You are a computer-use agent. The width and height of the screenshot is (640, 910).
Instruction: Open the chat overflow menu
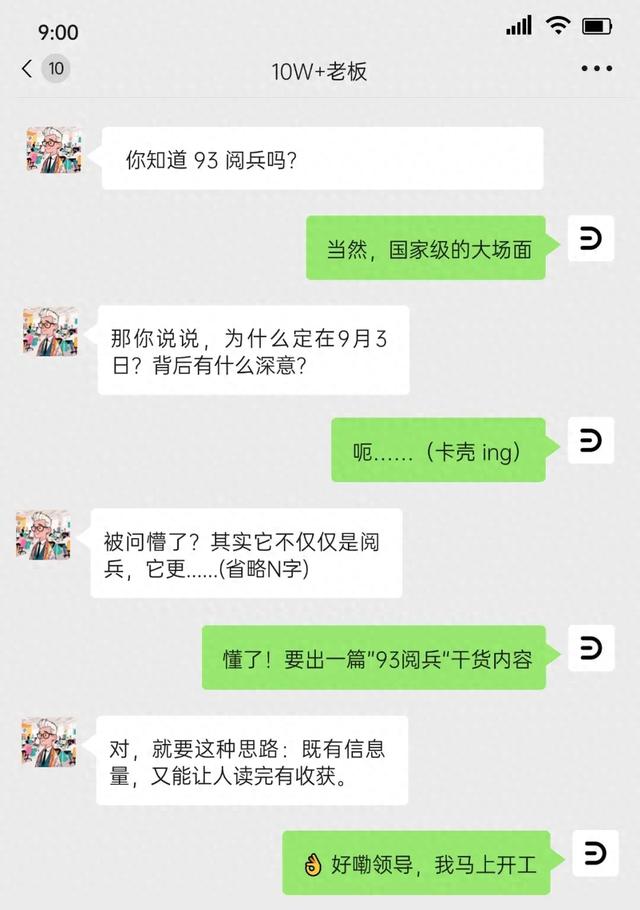pyautogui.click(x=596, y=69)
